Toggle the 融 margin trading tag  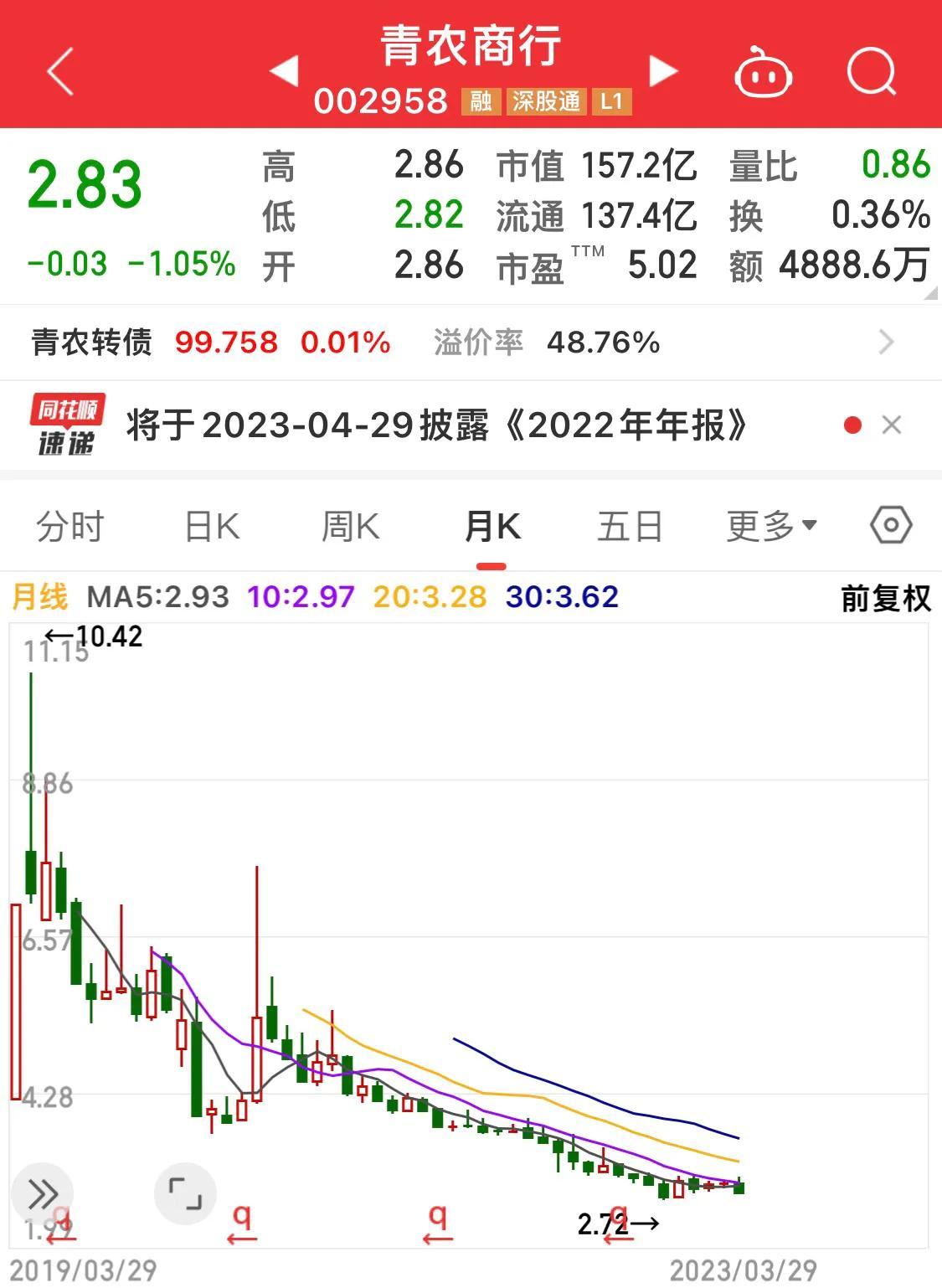[481, 103]
